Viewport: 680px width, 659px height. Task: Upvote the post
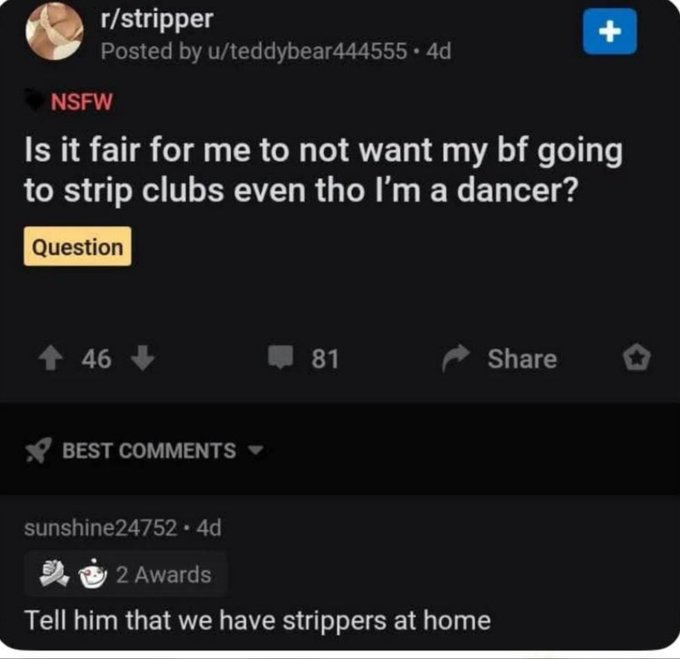[x=47, y=358]
